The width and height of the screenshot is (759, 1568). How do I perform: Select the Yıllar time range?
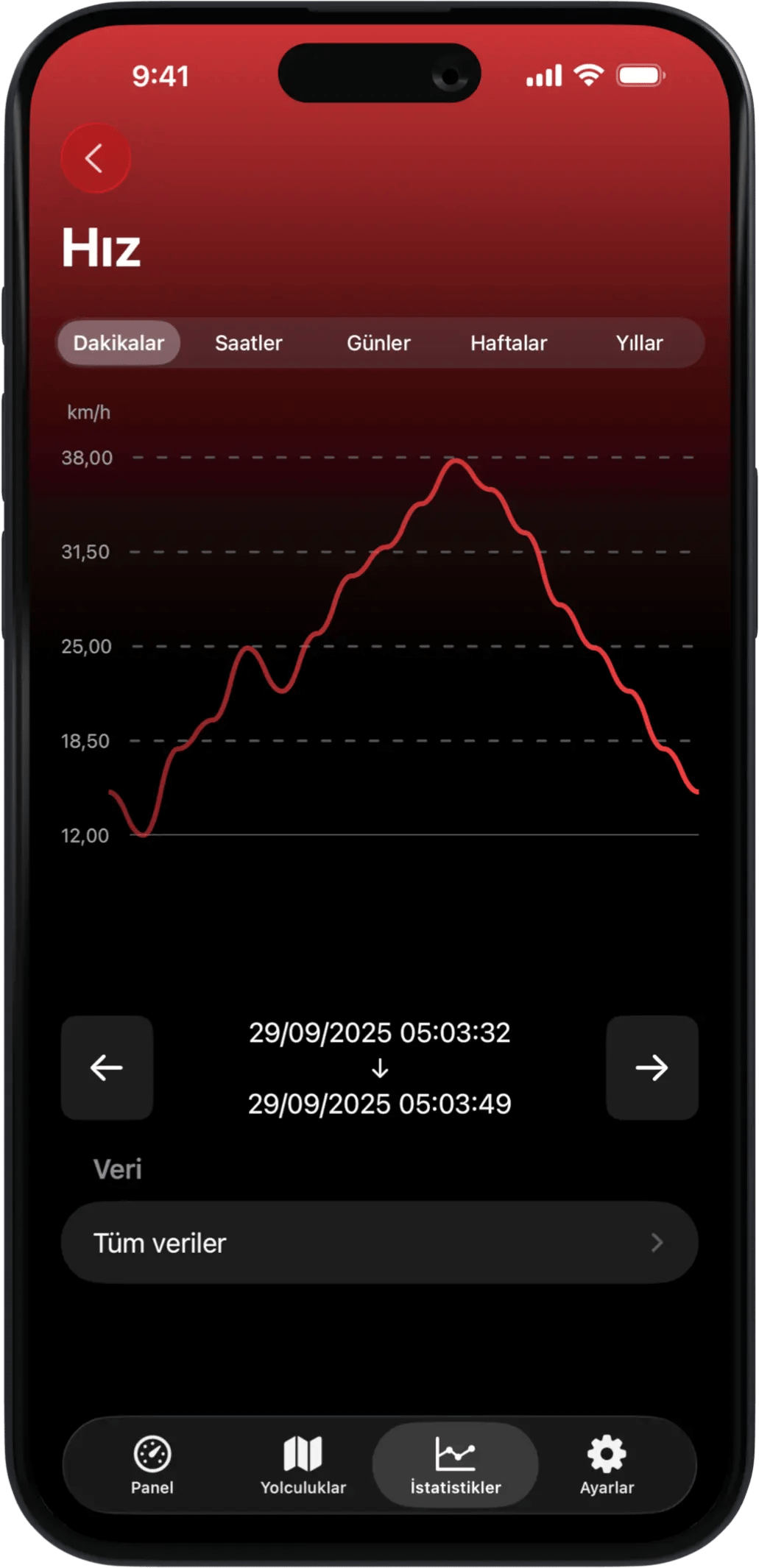pos(639,343)
